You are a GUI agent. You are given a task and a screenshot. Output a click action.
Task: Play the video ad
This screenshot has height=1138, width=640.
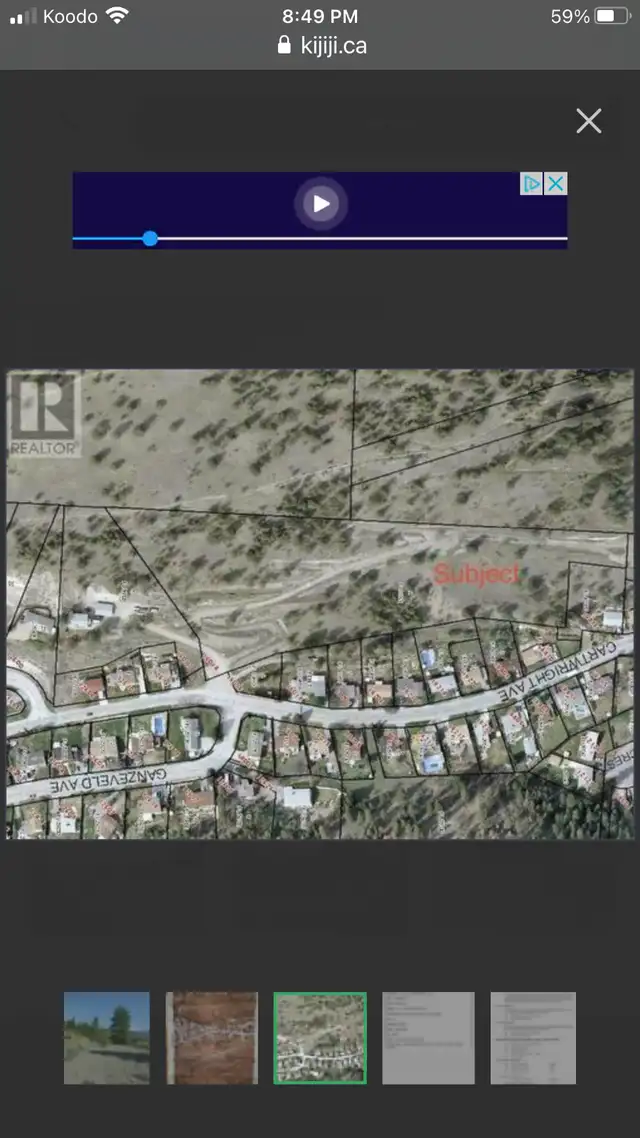pos(321,204)
